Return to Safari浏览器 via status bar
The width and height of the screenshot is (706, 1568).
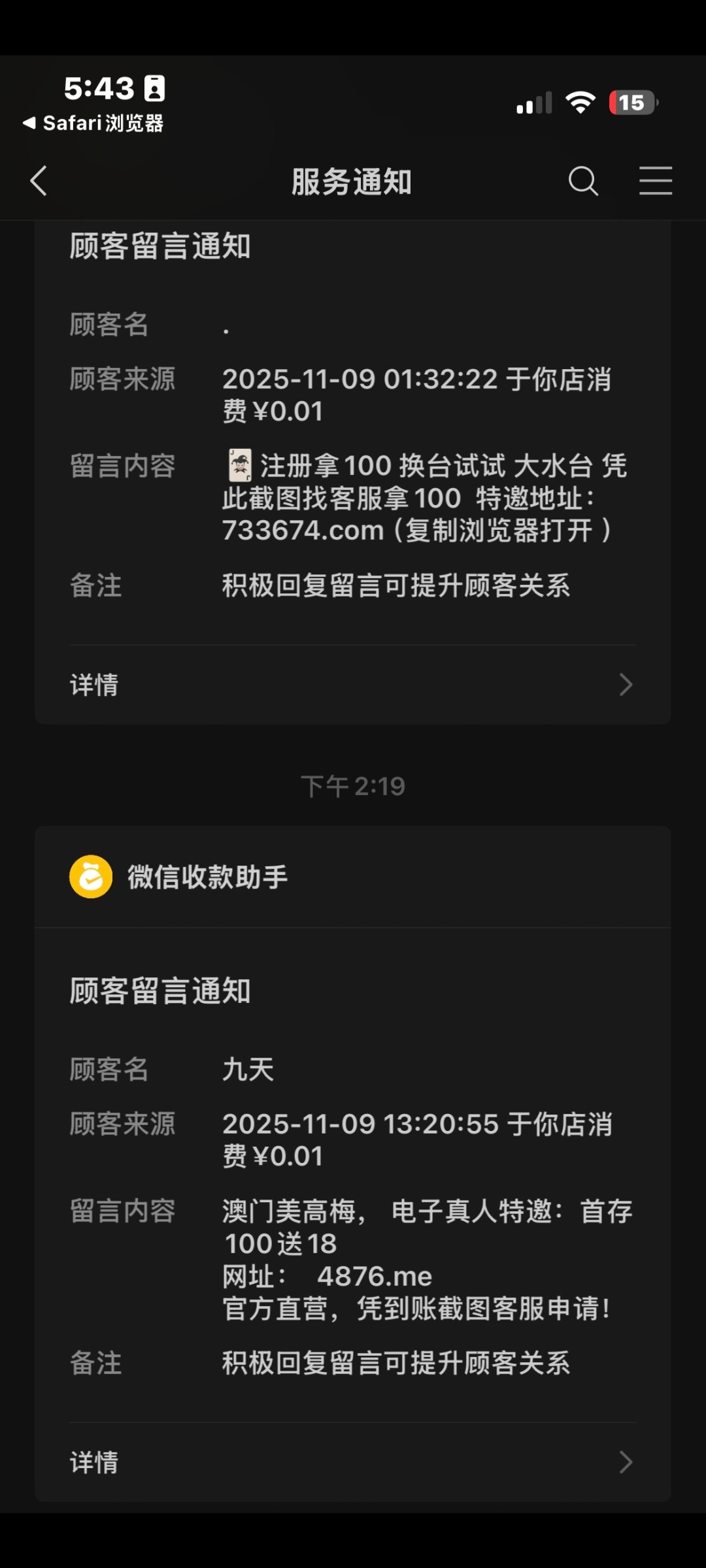[93, 123]
